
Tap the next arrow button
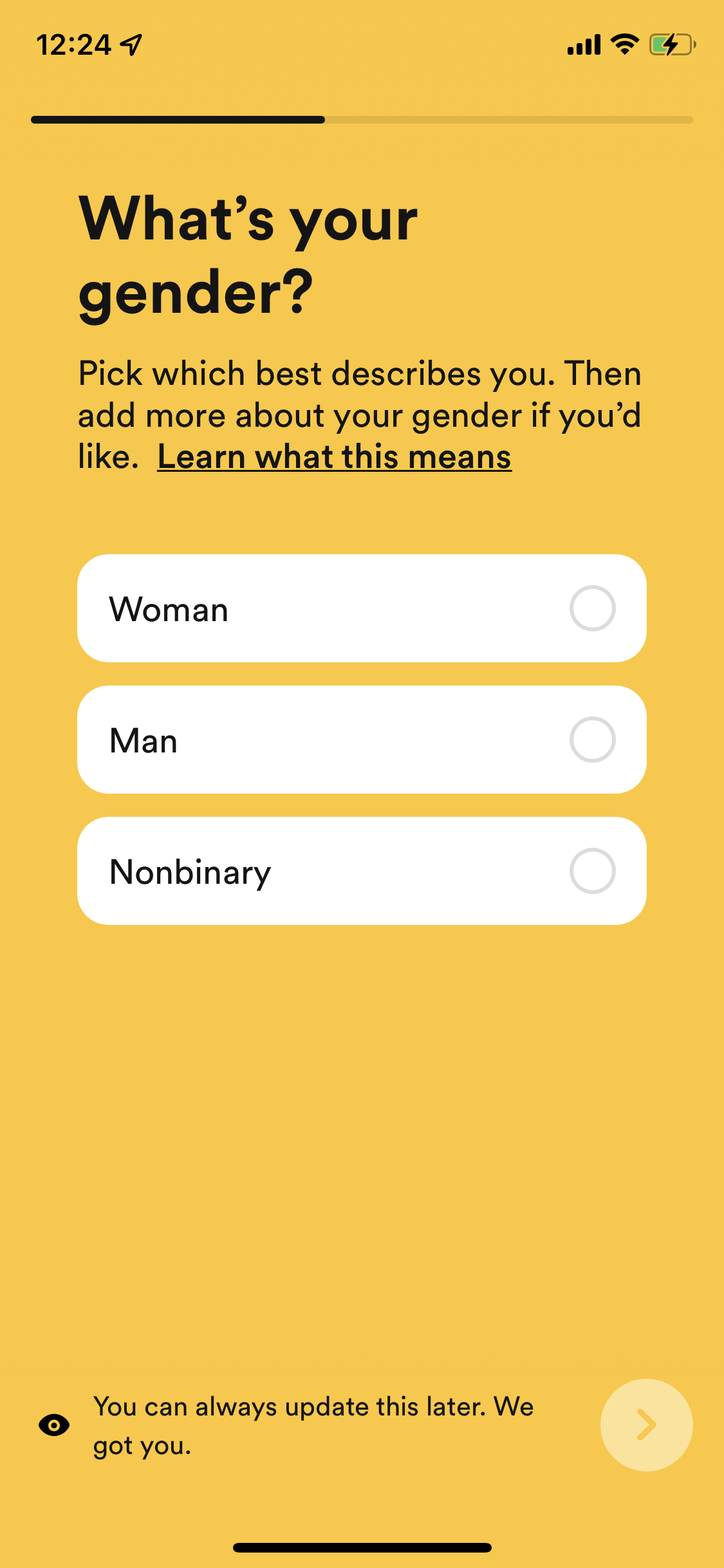(646, 1424)
